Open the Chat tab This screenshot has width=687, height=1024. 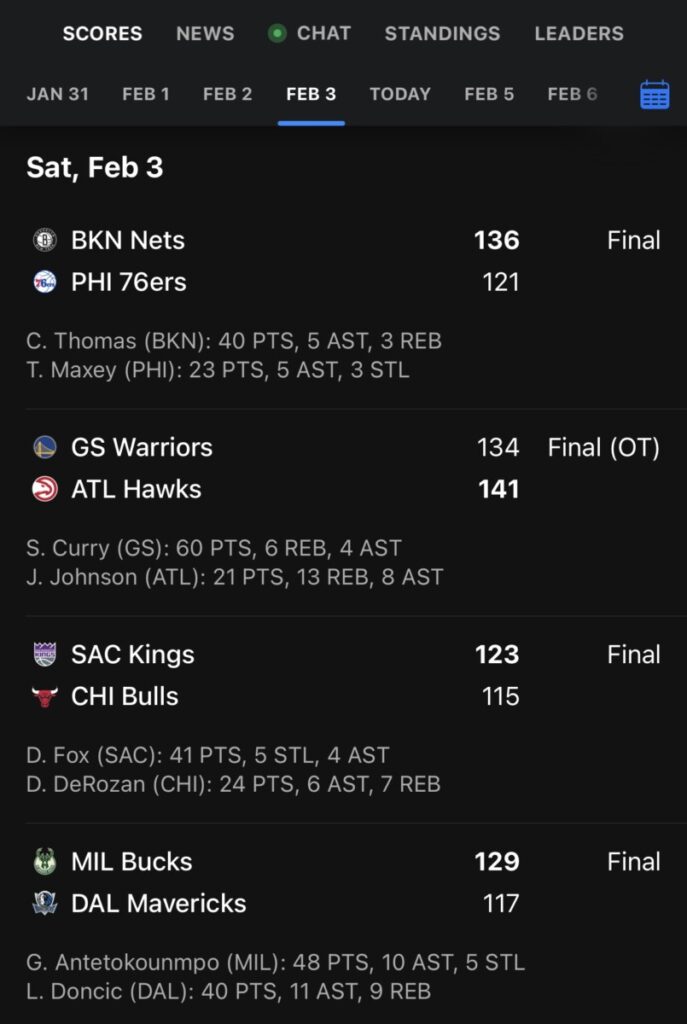[x=310, y=33]
